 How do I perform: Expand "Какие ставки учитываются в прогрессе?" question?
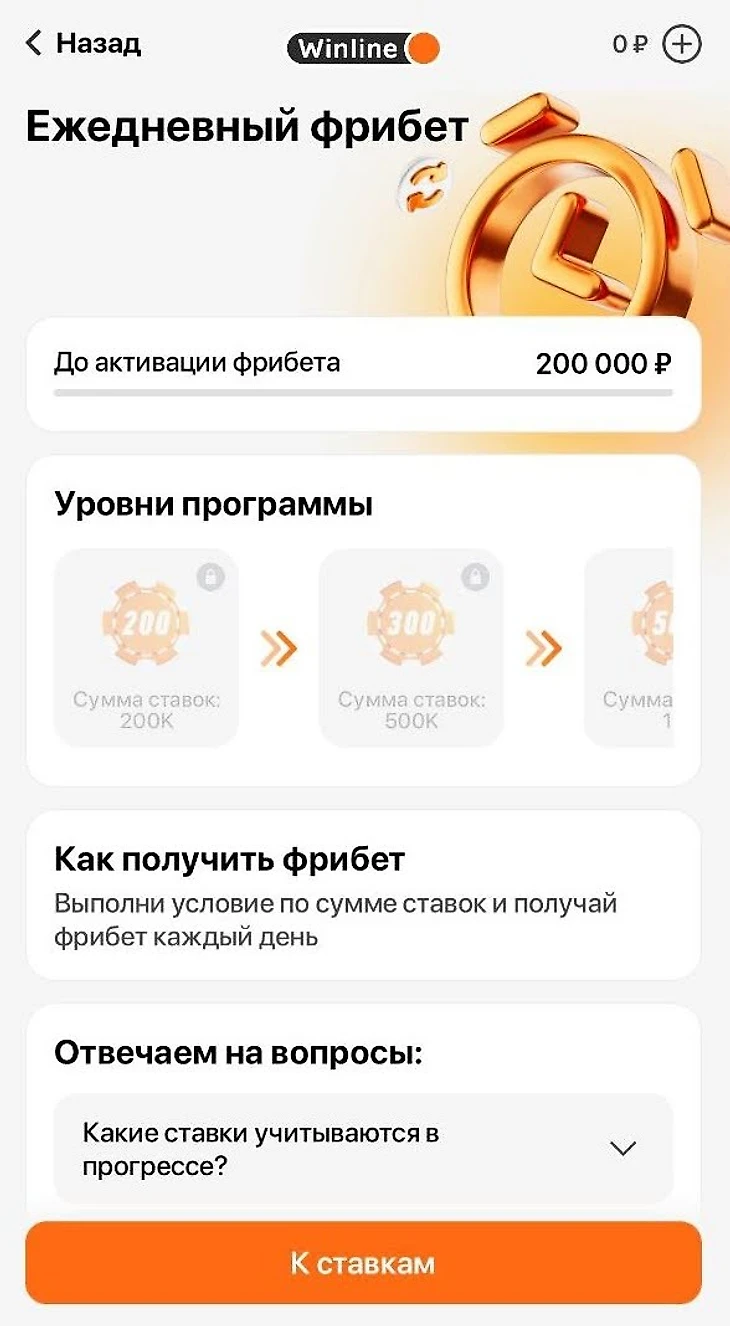363,1148
